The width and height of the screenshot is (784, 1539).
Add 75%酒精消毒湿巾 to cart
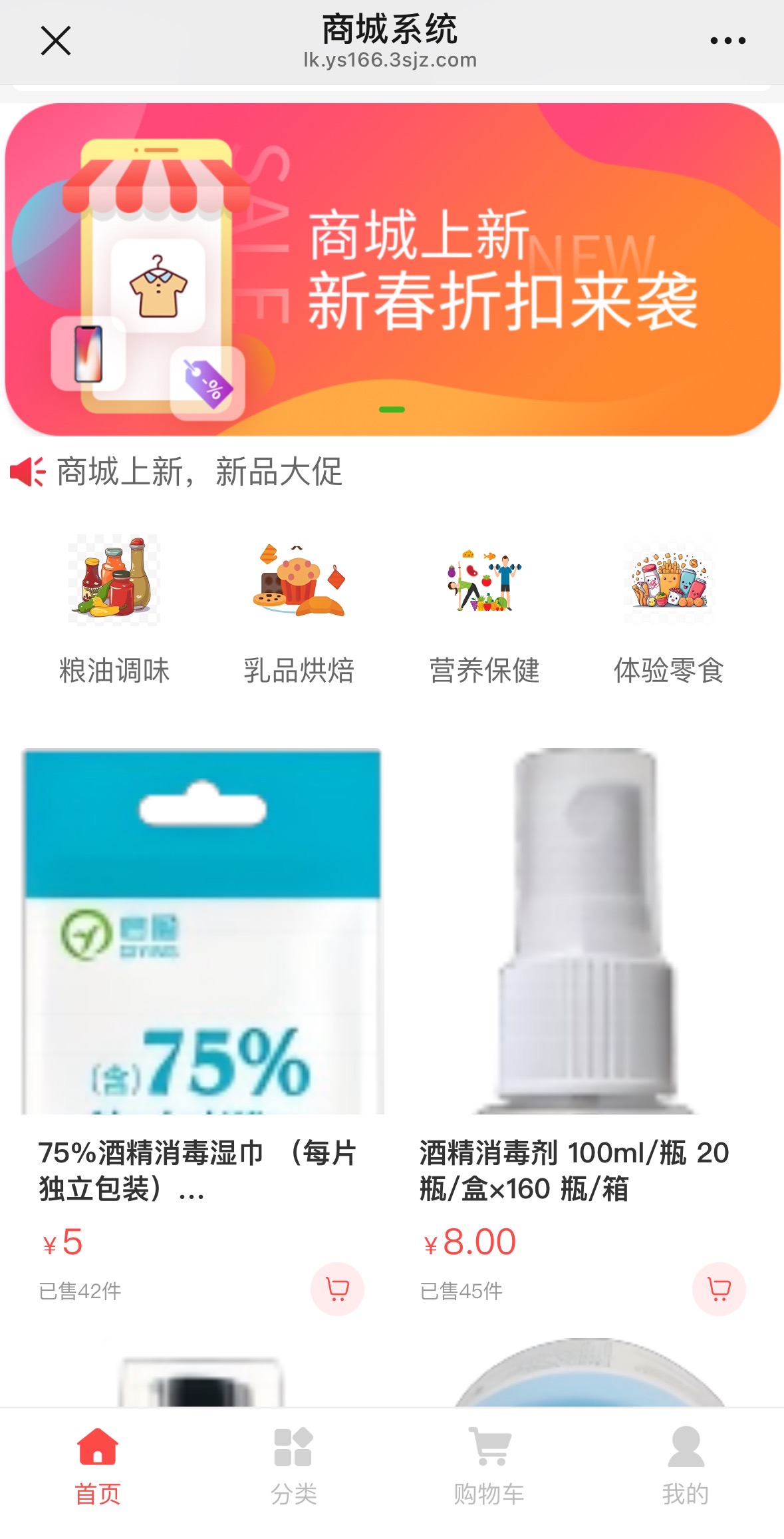pyautogui.click(x=337, y=1289)
